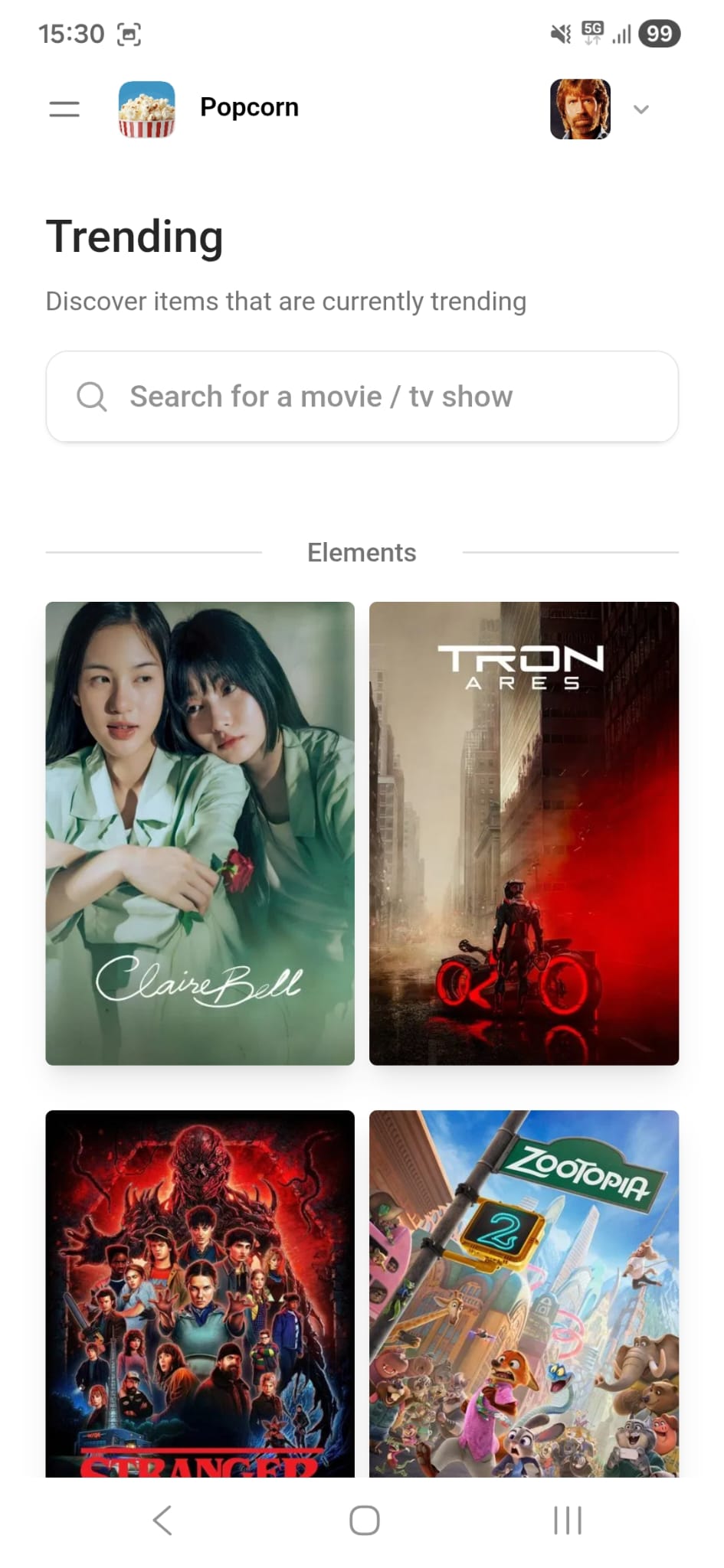Expand the account dropdown next to the avatar
The height and width of the screenshot is (1568, 724).
tap(640, 109)
